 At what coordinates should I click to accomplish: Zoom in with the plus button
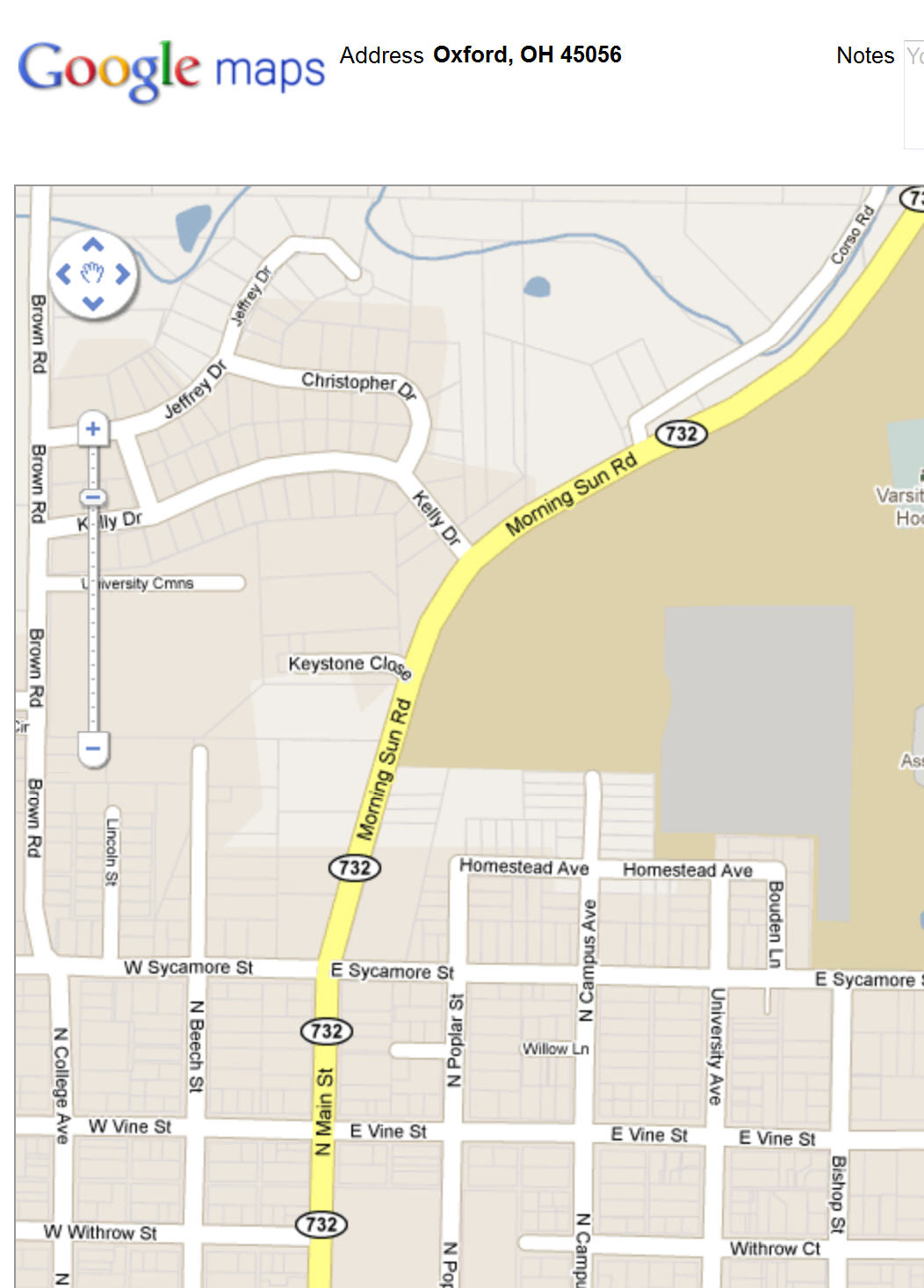pos(93,429)
